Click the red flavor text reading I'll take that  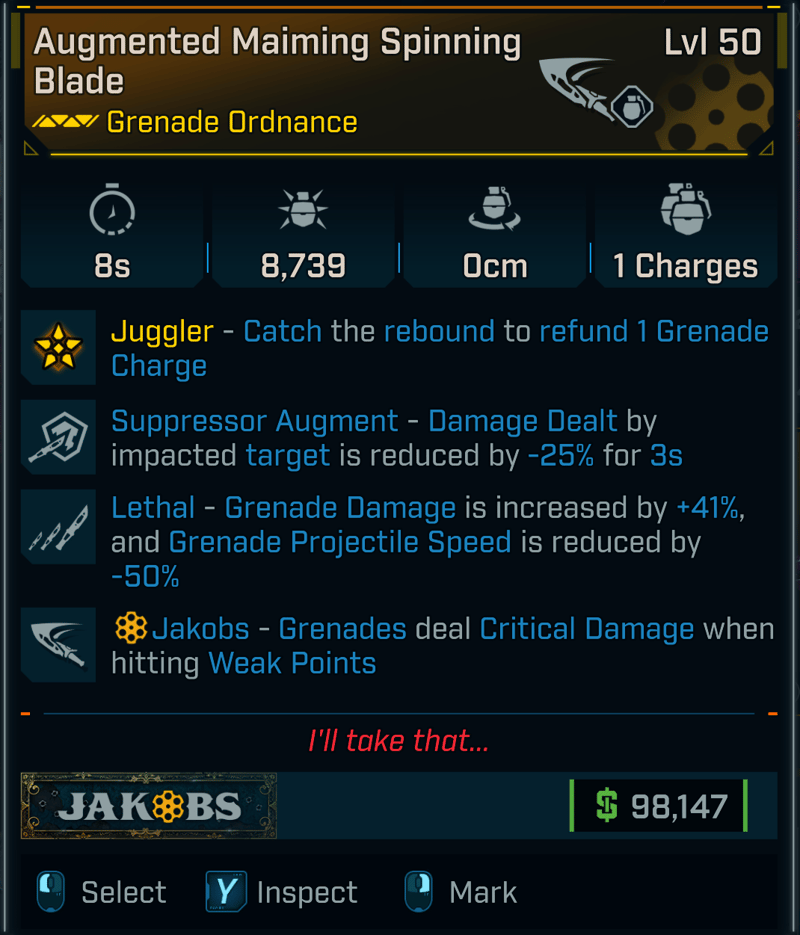pos(399,741)
